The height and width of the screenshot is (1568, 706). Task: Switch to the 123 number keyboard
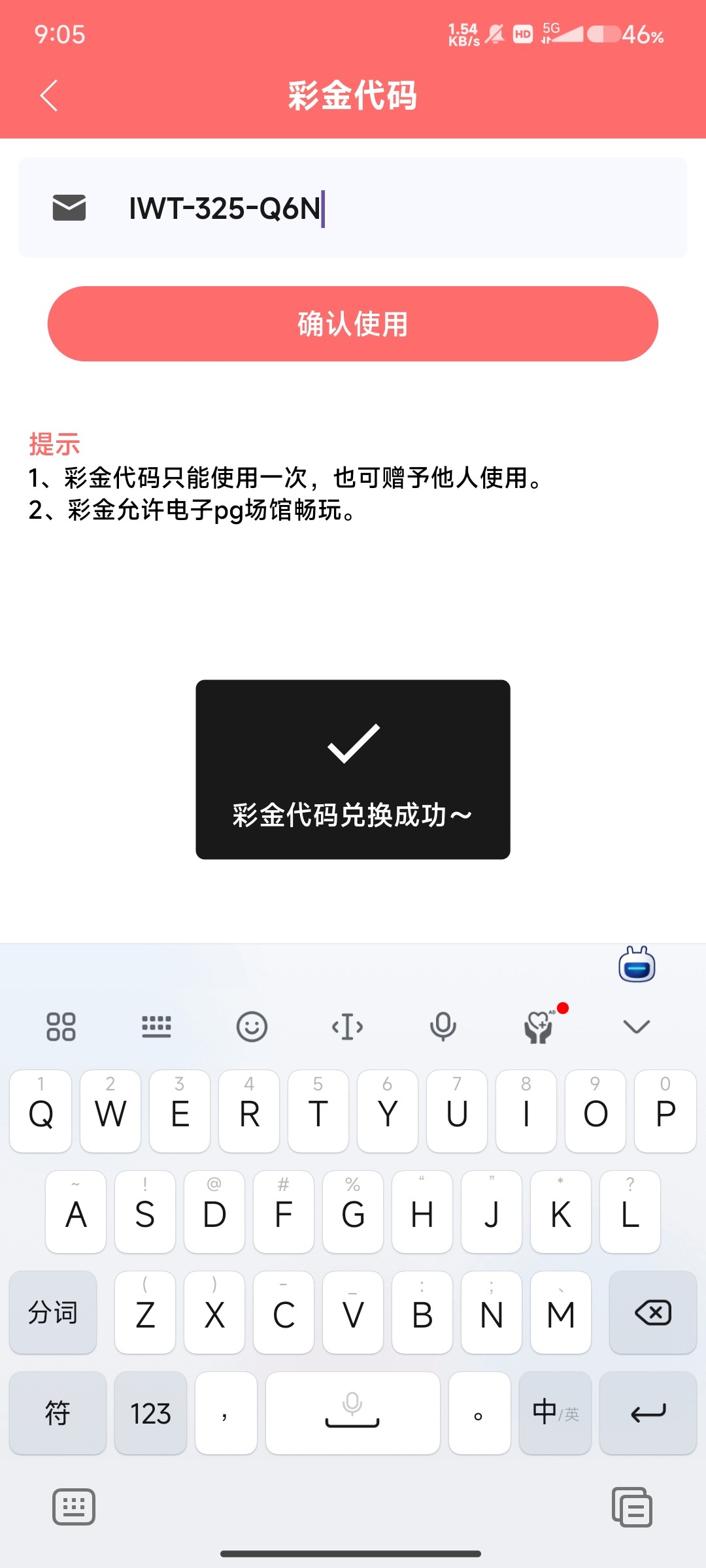150,1414
